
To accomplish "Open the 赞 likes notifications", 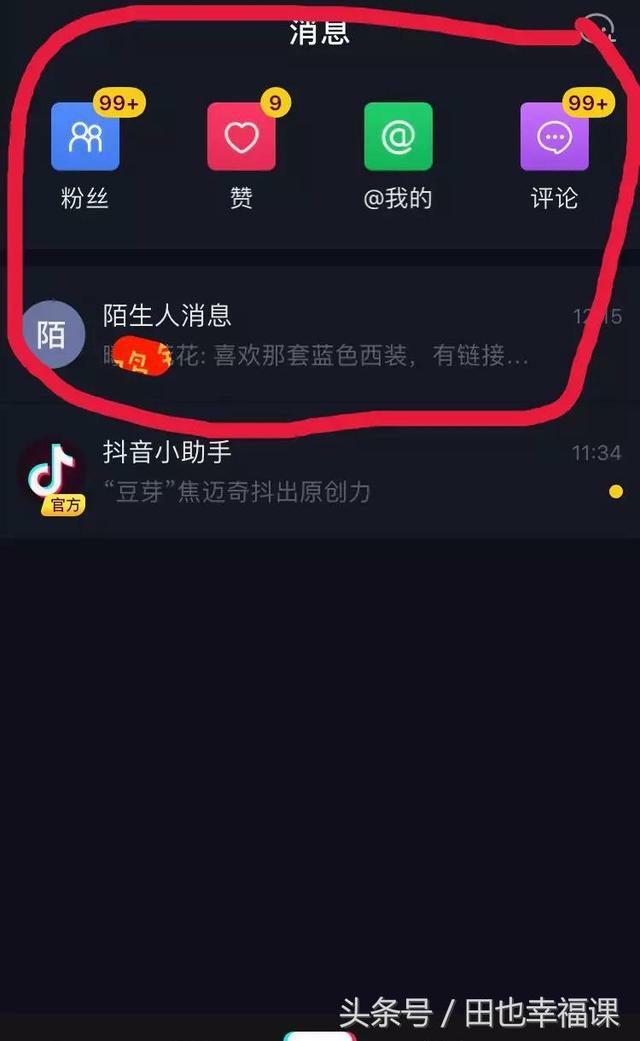I will 241,137.
